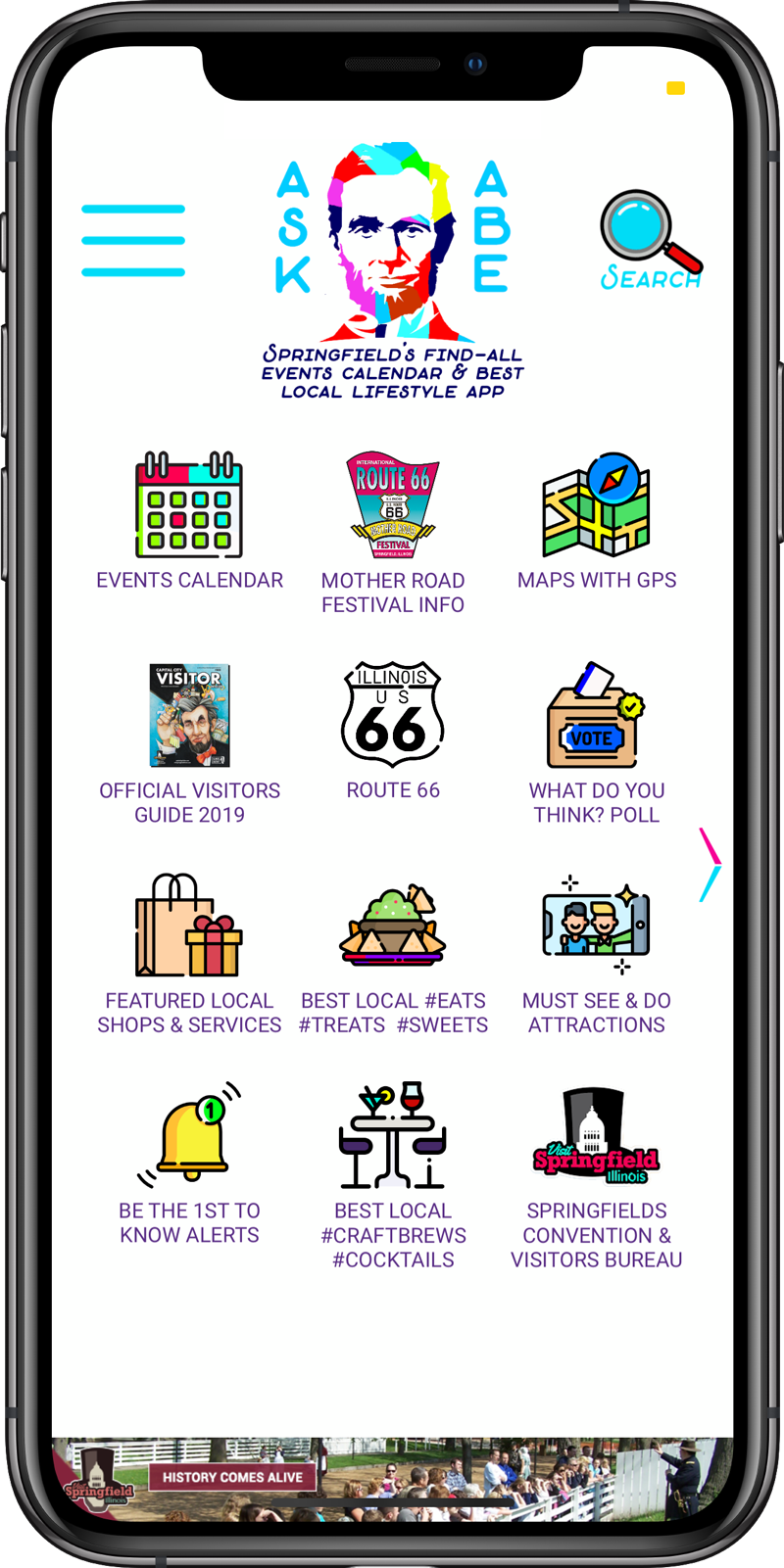Tap the next page arrow chevron
The width and height of the screenshot is (784, 1568).
(710, 865)
